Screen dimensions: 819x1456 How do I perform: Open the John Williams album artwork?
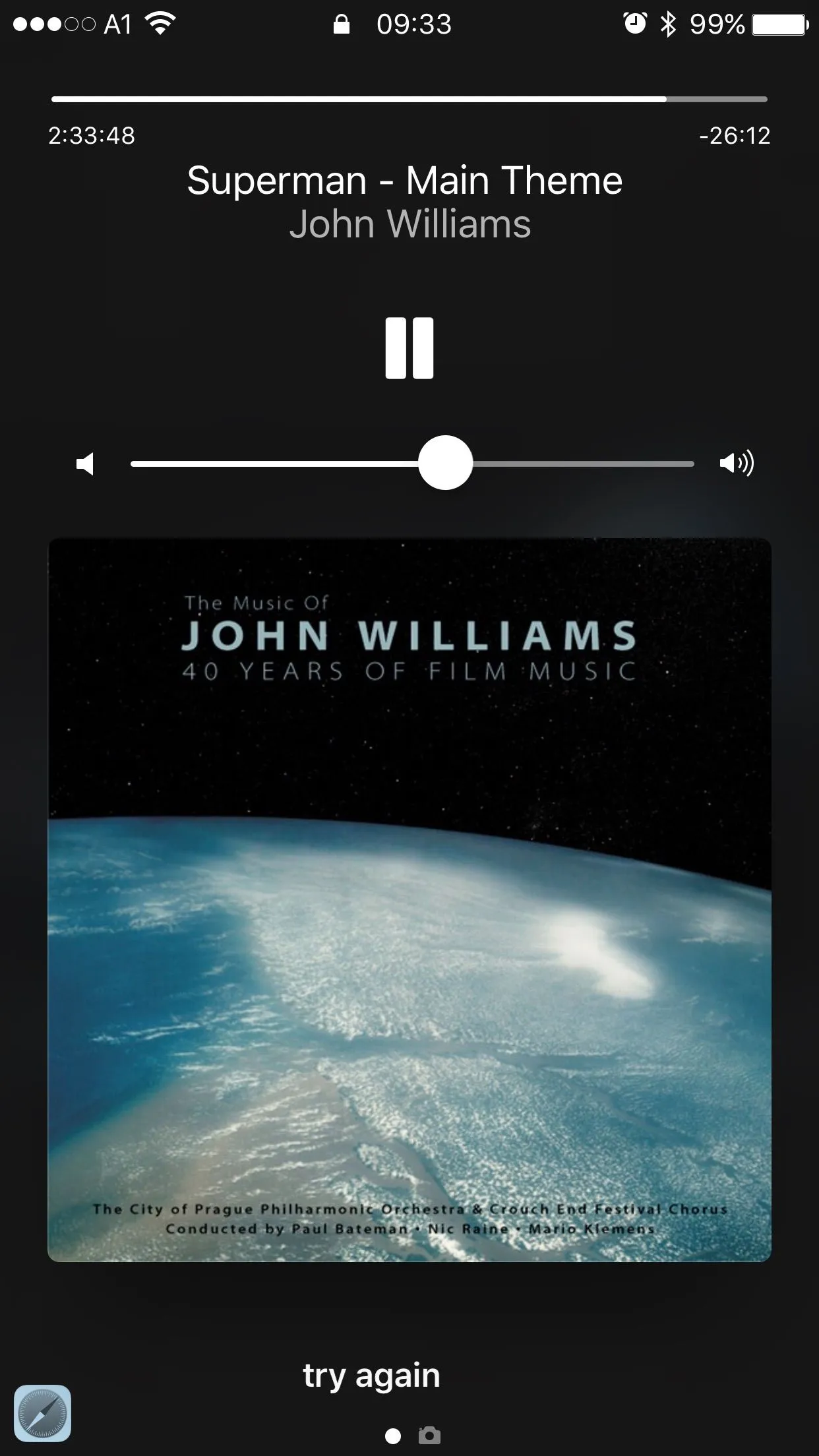(x=409, y=900)
